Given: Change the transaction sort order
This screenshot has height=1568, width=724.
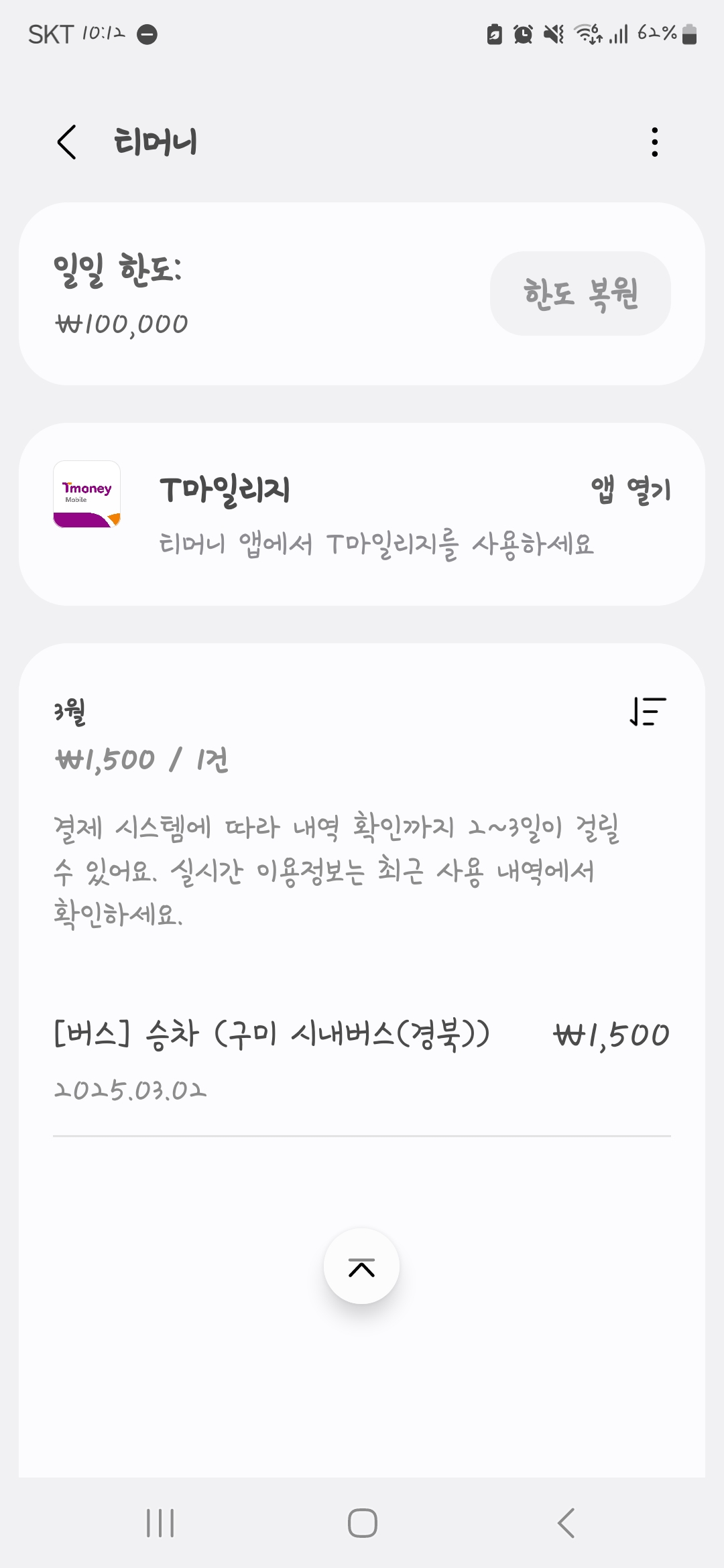Looking at the screenshot, I should pyautogui.click(x=648, y=712).
